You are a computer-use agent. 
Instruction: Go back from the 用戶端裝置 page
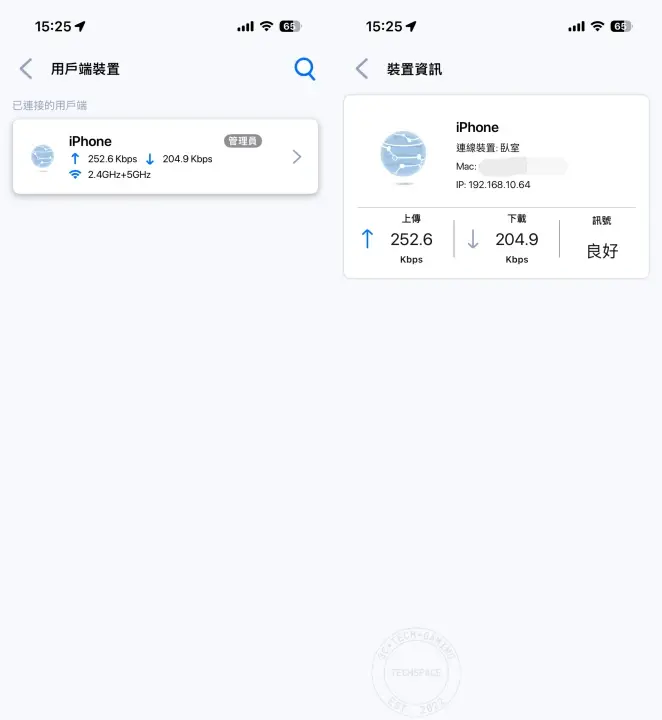[26, 69]
